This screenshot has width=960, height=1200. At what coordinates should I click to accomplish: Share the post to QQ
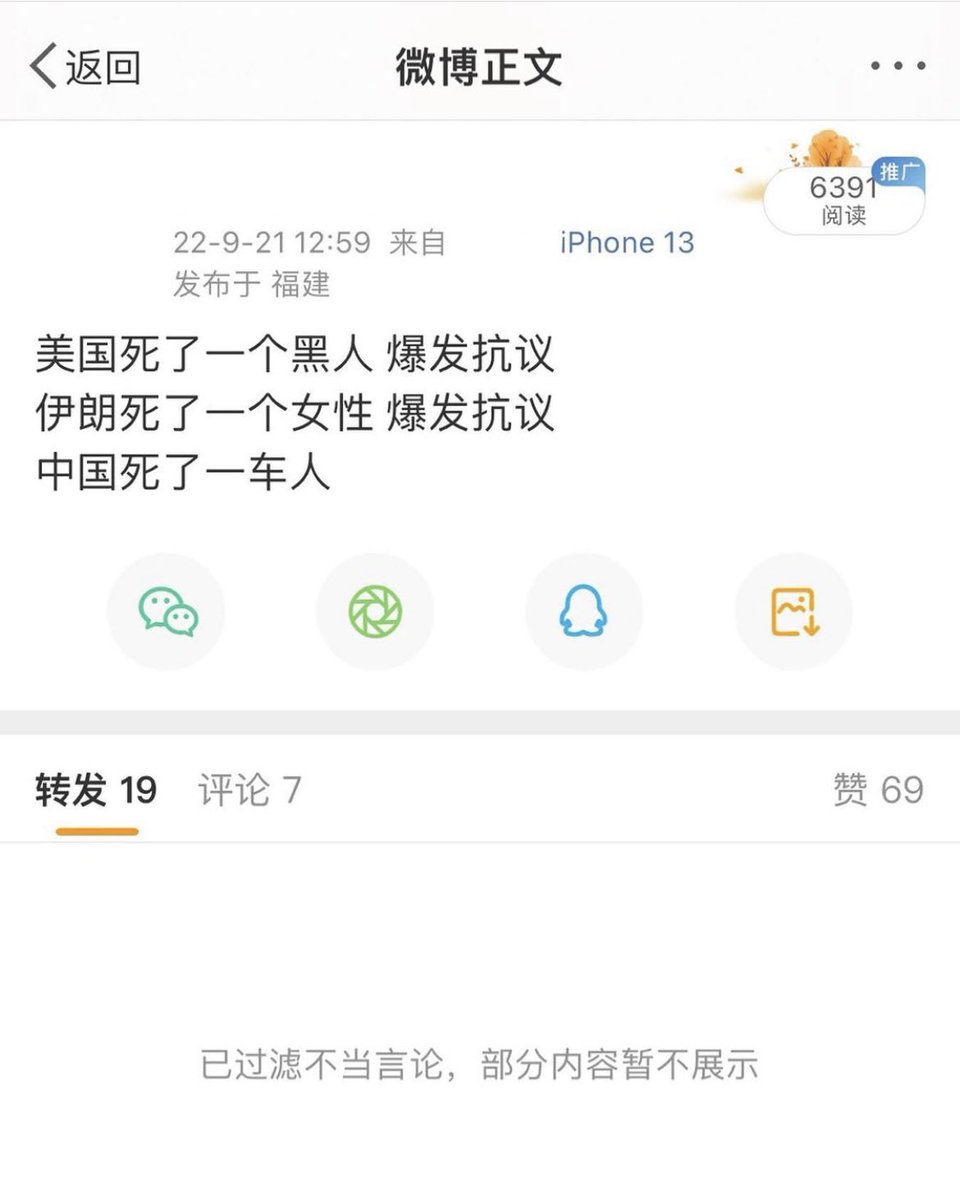pos(584,612)
